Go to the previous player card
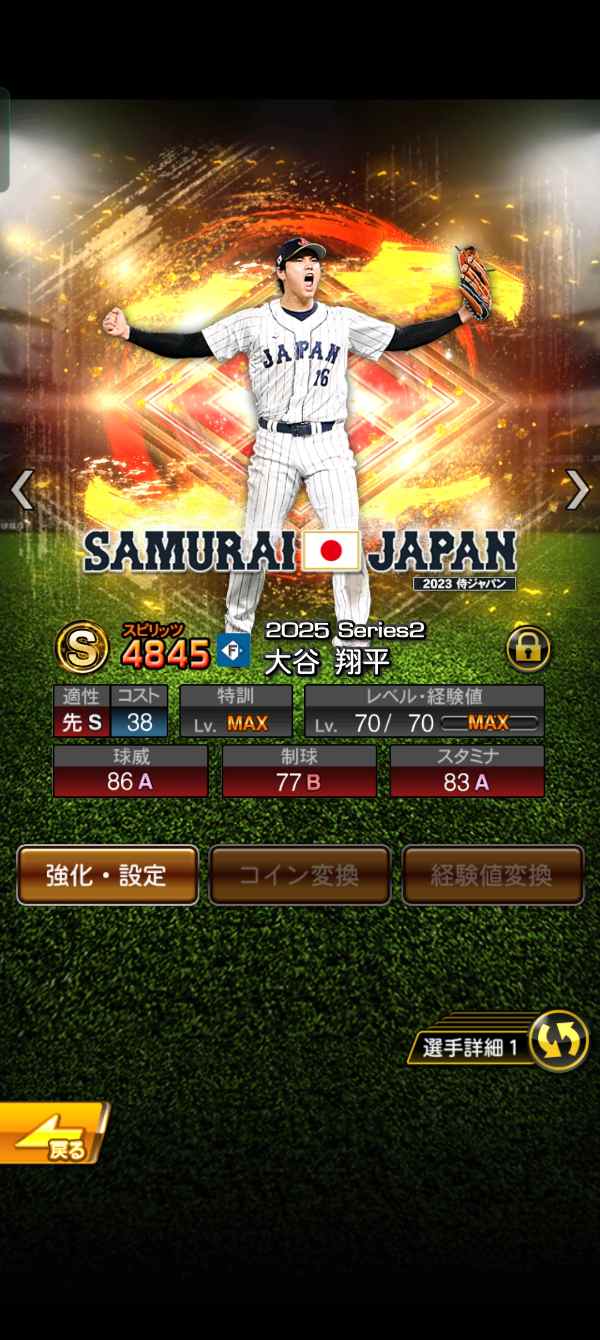Viewport: 600px width, 1340px height. point(21,490)
